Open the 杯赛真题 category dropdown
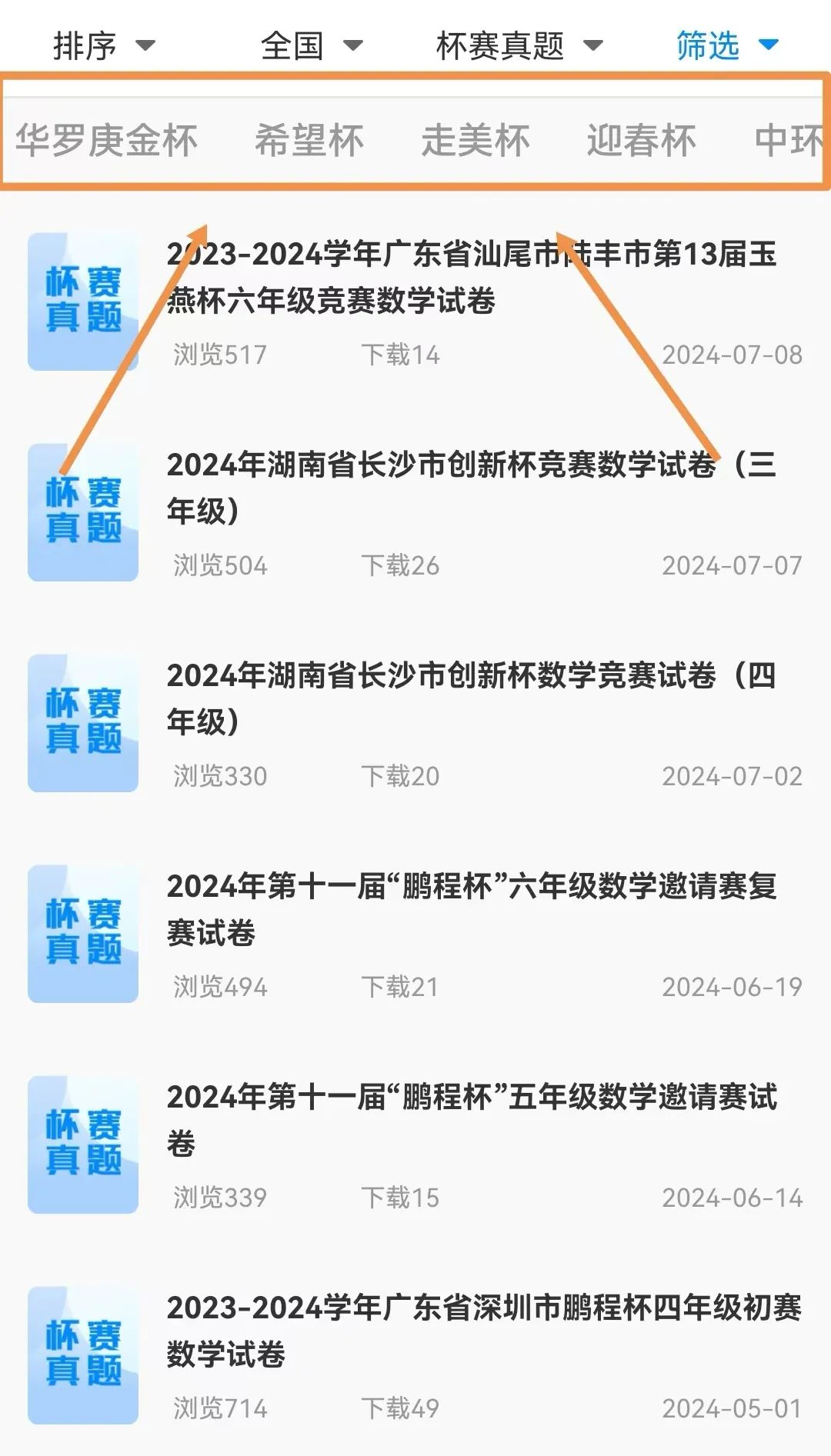This screenshot has width=831, height=1456. point(519,45)
